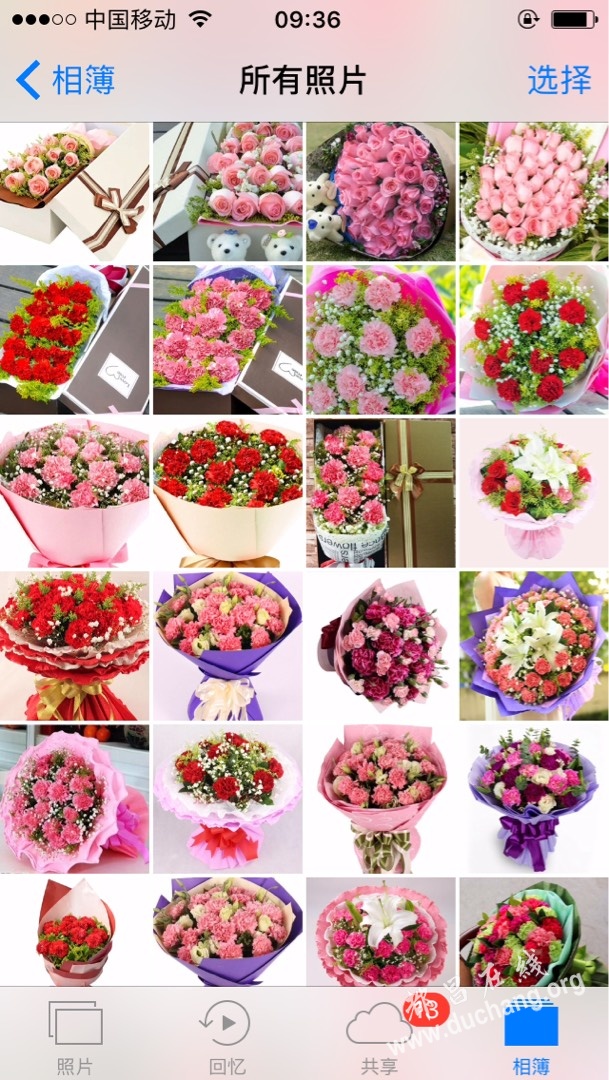
Task: Open photo of red carnations in brown box
Action: coord(74,339)
